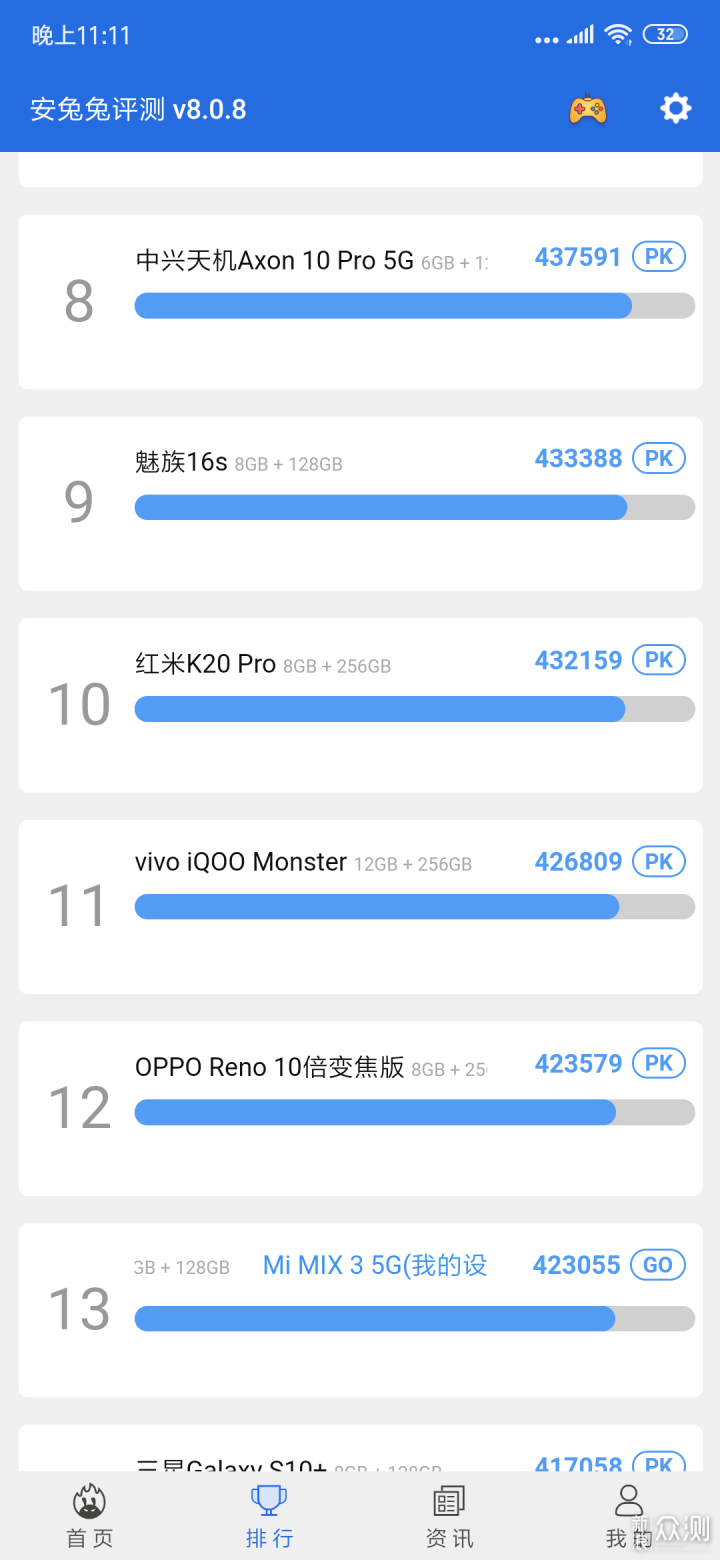Viewport: 720px width, 1560px height.
Task: Compare with 魅族16s via PK
Action: [x=659, y=459]
